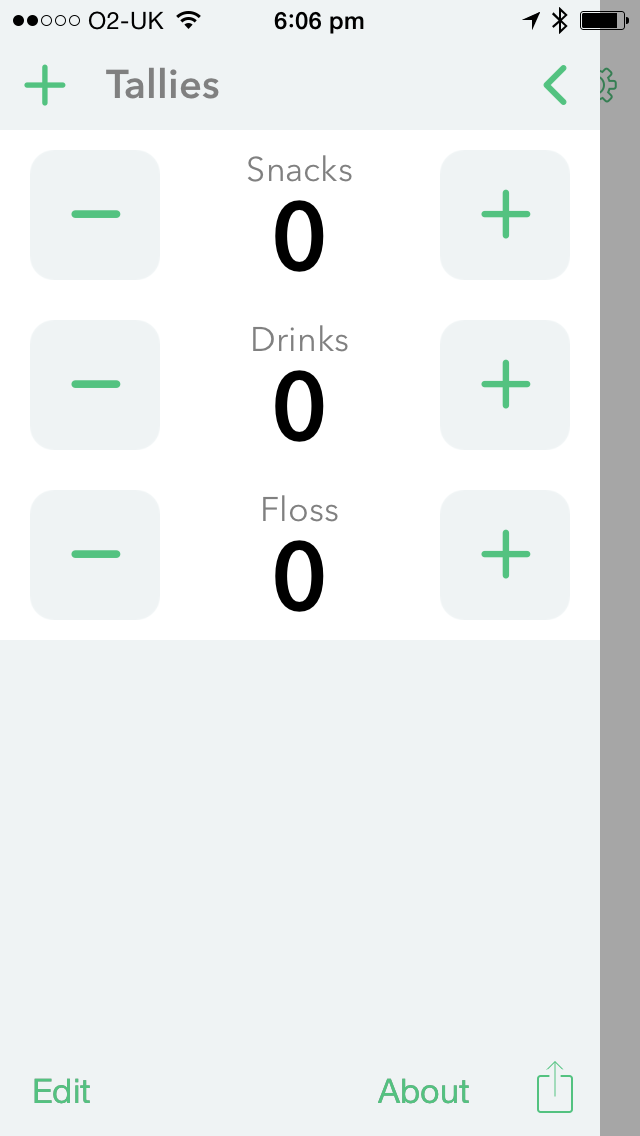Decrease the Snacks count
The image size is (640, 1136).
tap(95, 215)
